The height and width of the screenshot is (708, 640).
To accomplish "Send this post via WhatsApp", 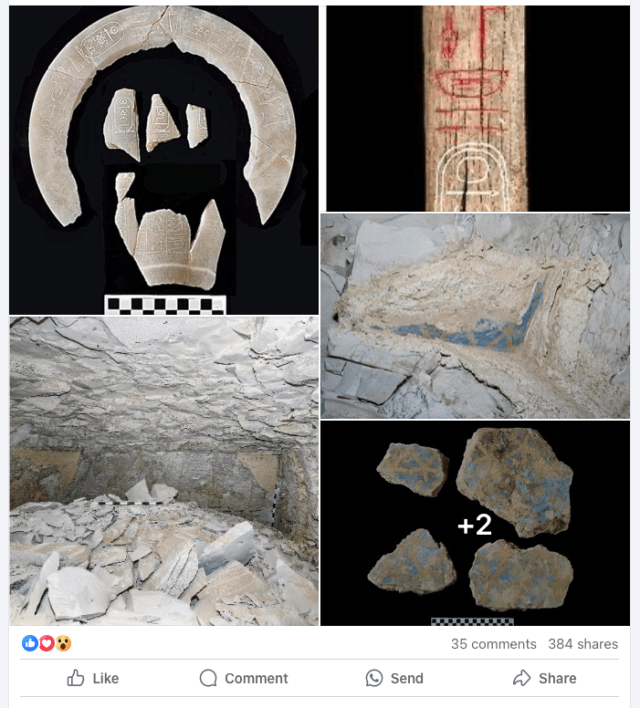I will point(394,678).
